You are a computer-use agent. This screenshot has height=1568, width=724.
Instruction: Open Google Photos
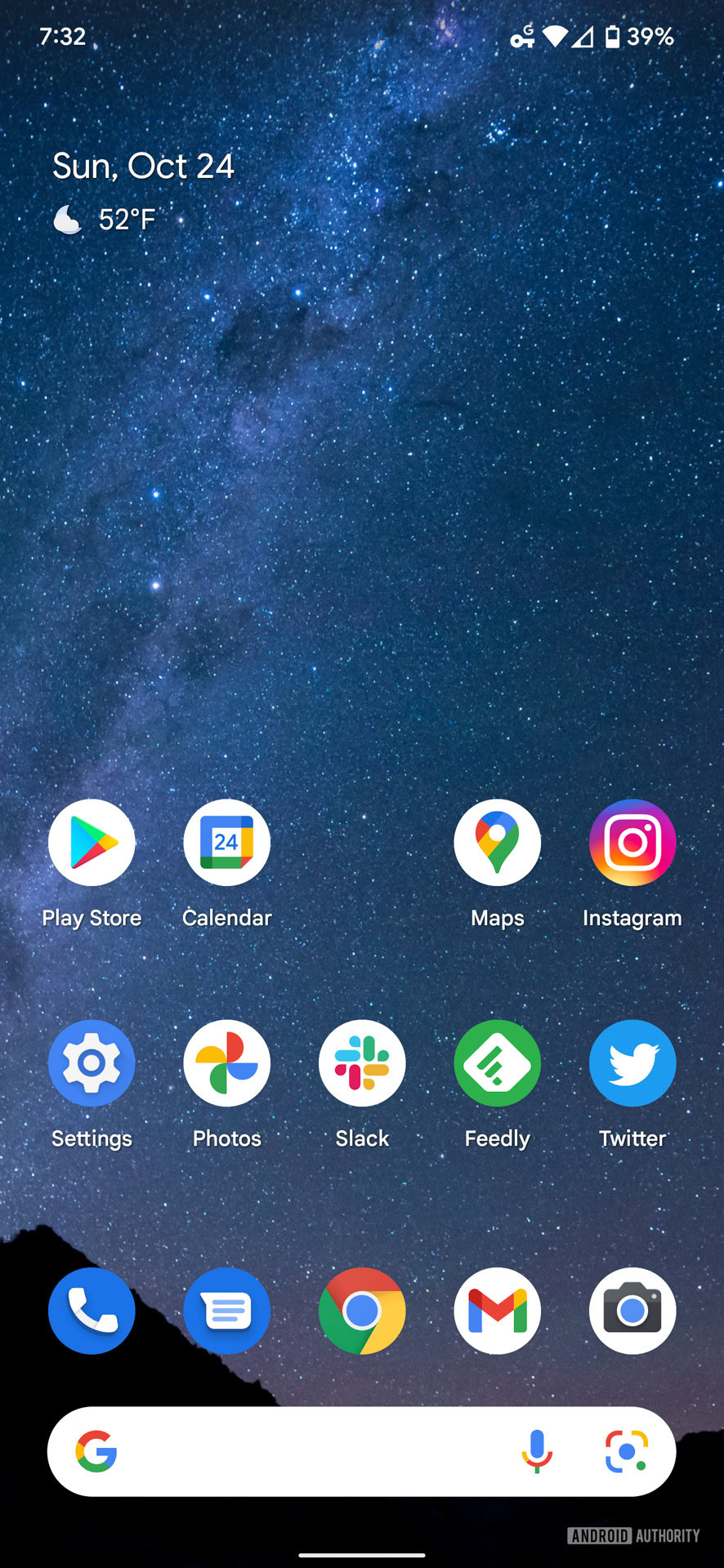pos(226,1063)
